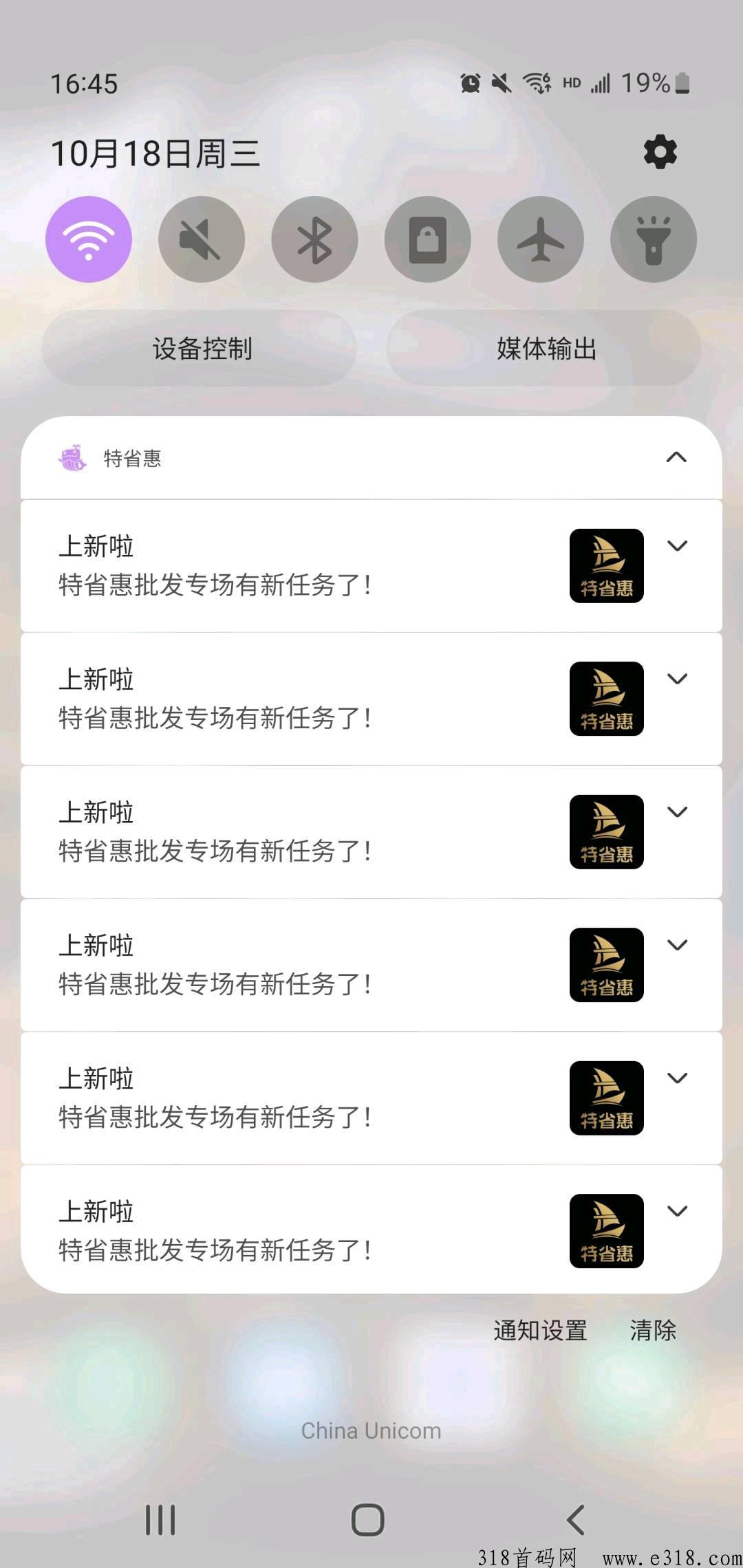The image size is (743, 1568).
Task: Open settings via the gear icon
Action: point(660,152)
